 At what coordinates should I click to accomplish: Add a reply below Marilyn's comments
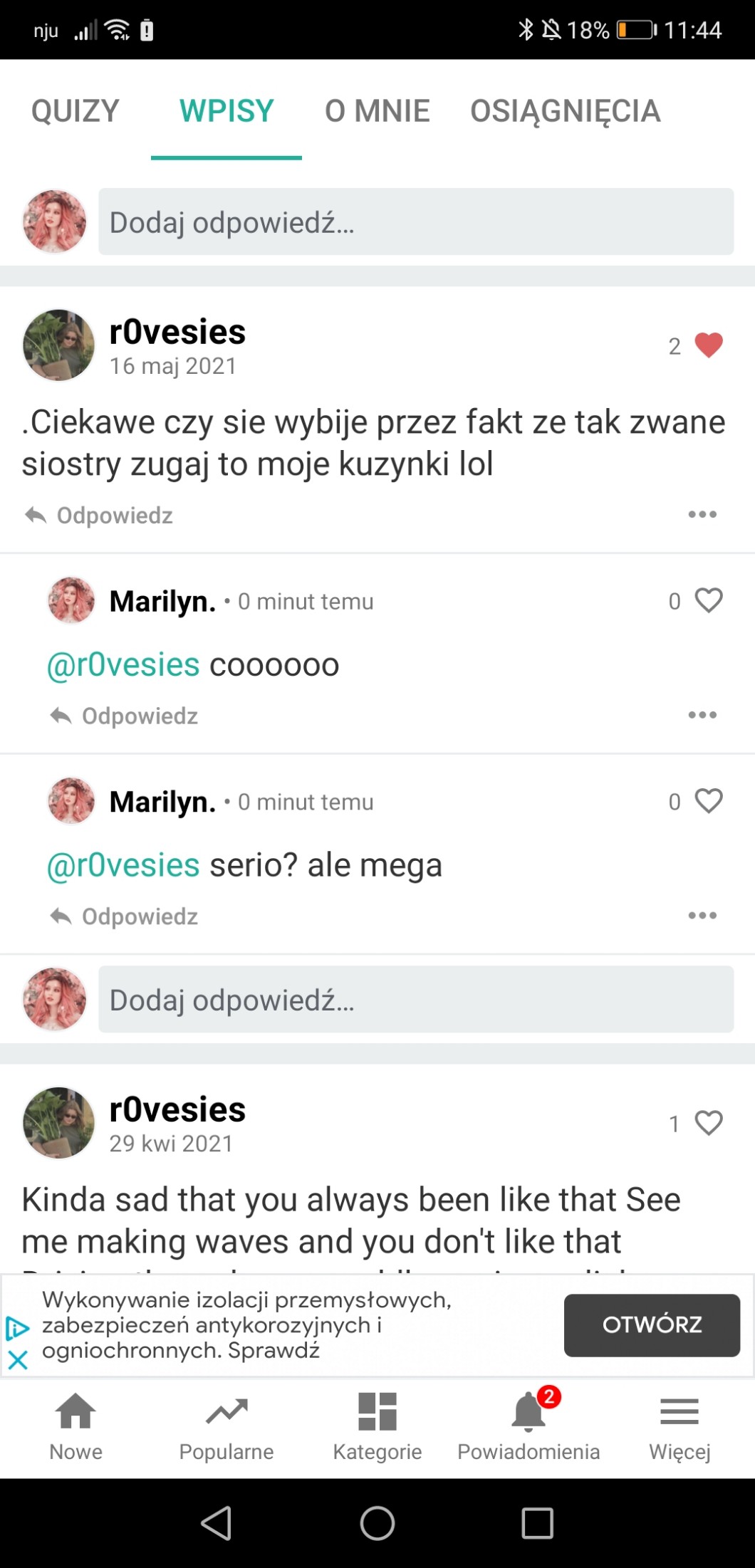pos(415,1000)
